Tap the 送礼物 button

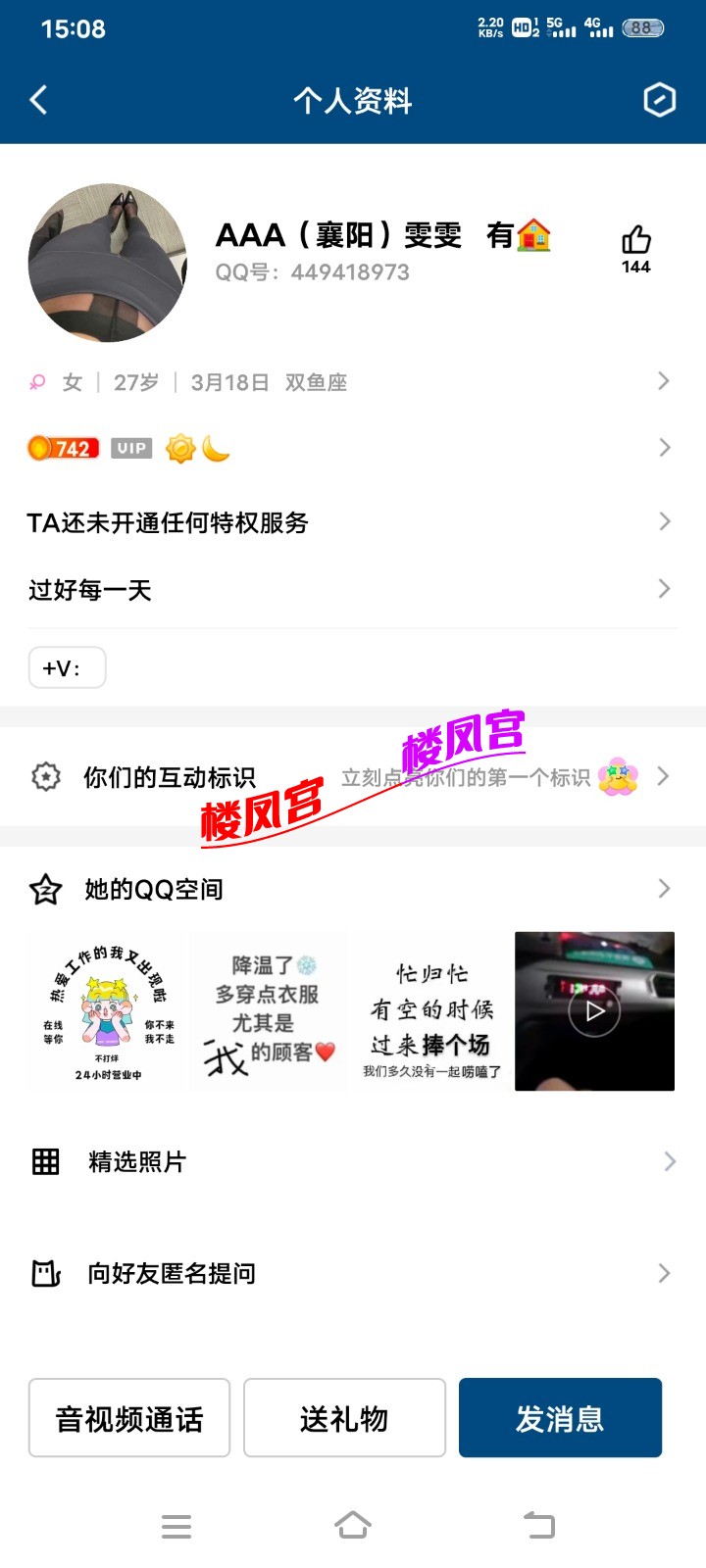click(x=344, y=1418)
